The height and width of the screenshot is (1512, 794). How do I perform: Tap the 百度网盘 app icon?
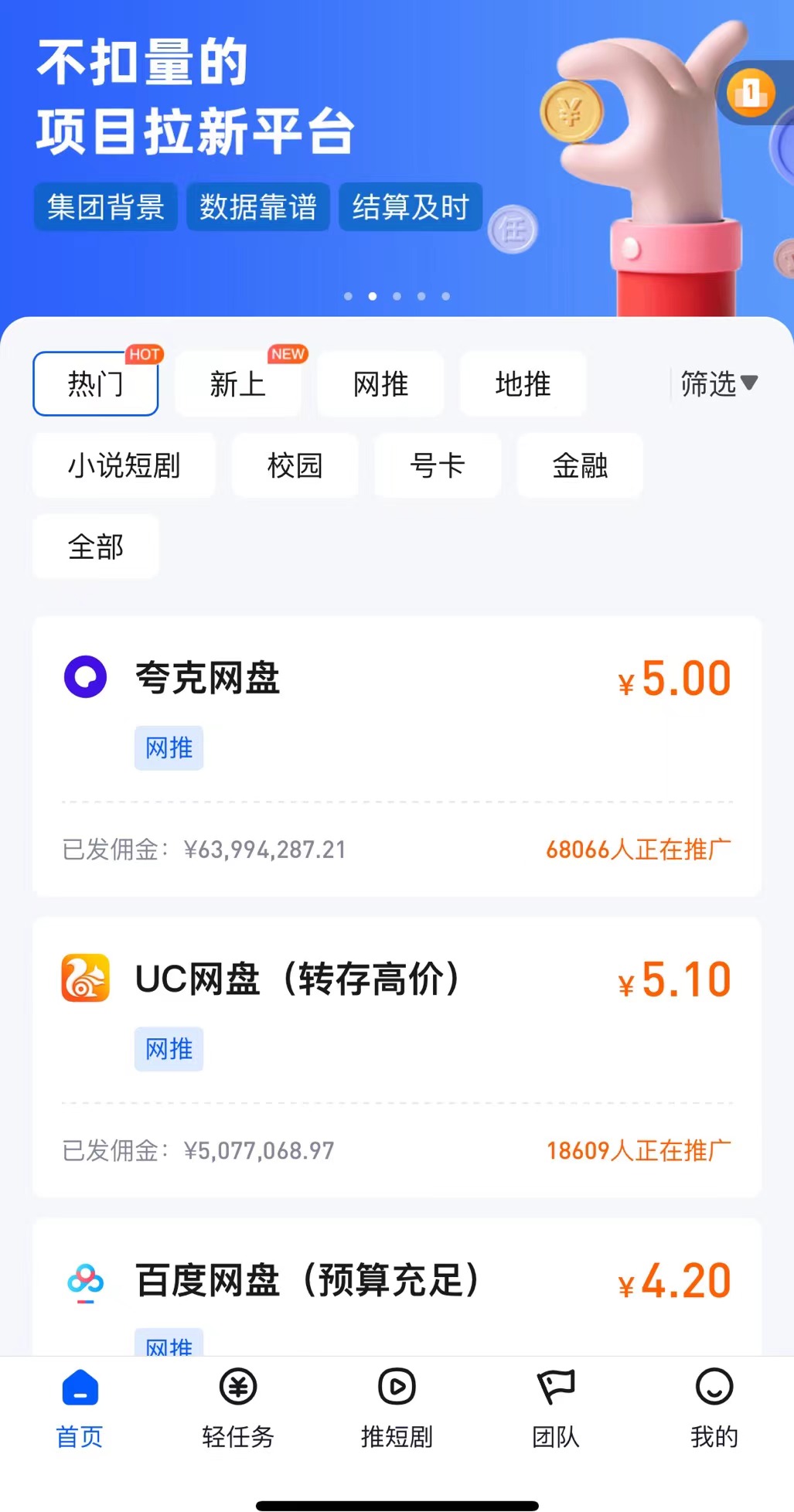tap(86, 1281)
